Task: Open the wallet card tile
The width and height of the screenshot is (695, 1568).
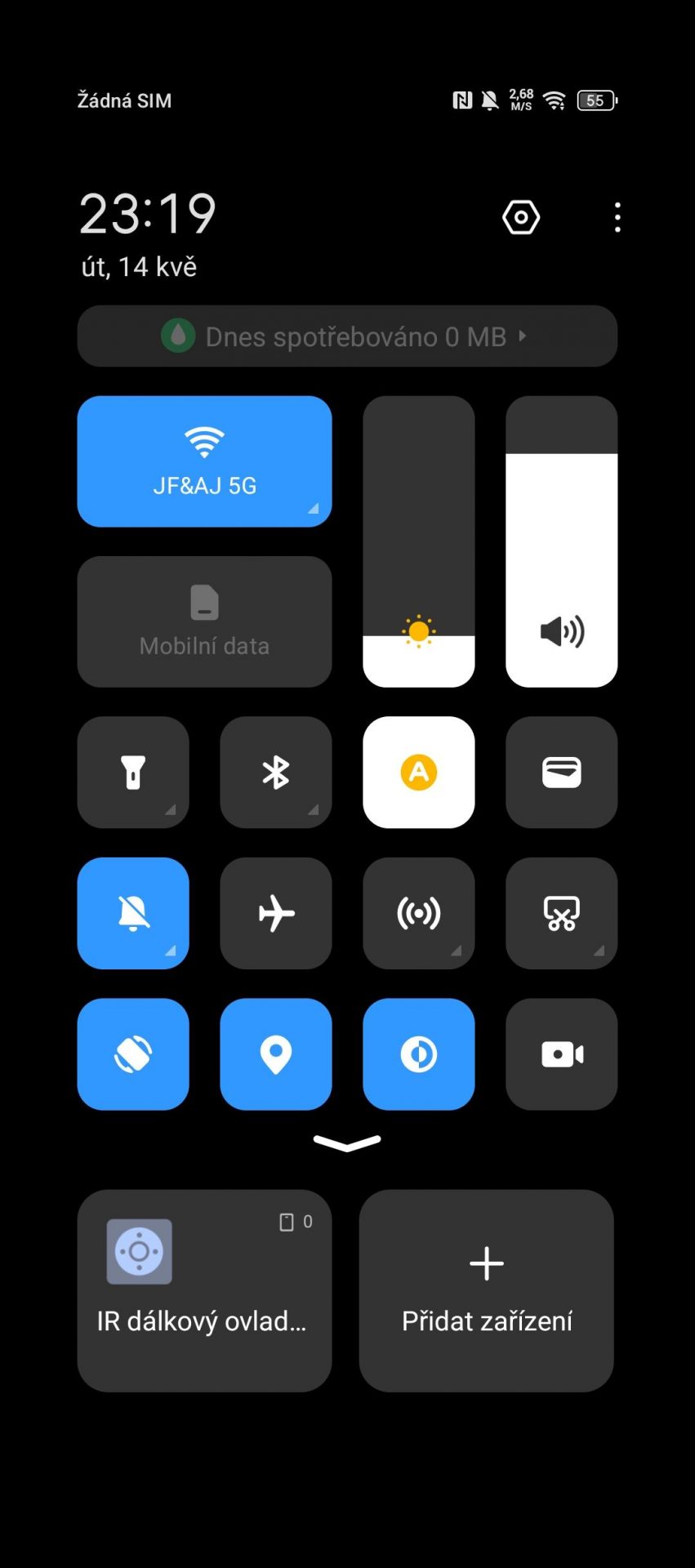Action: point(562,773)
